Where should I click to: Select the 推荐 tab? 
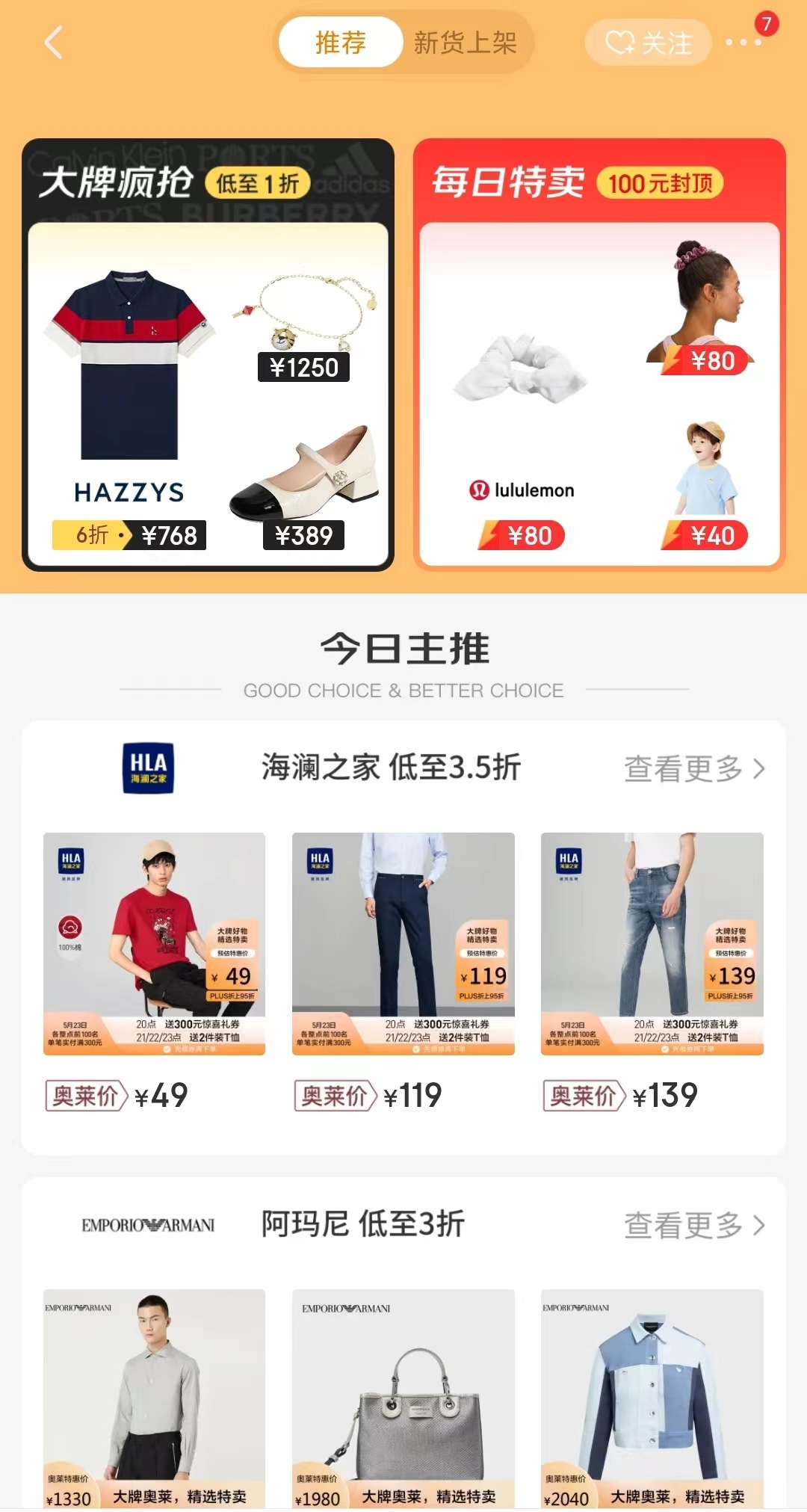coord(341,43)
